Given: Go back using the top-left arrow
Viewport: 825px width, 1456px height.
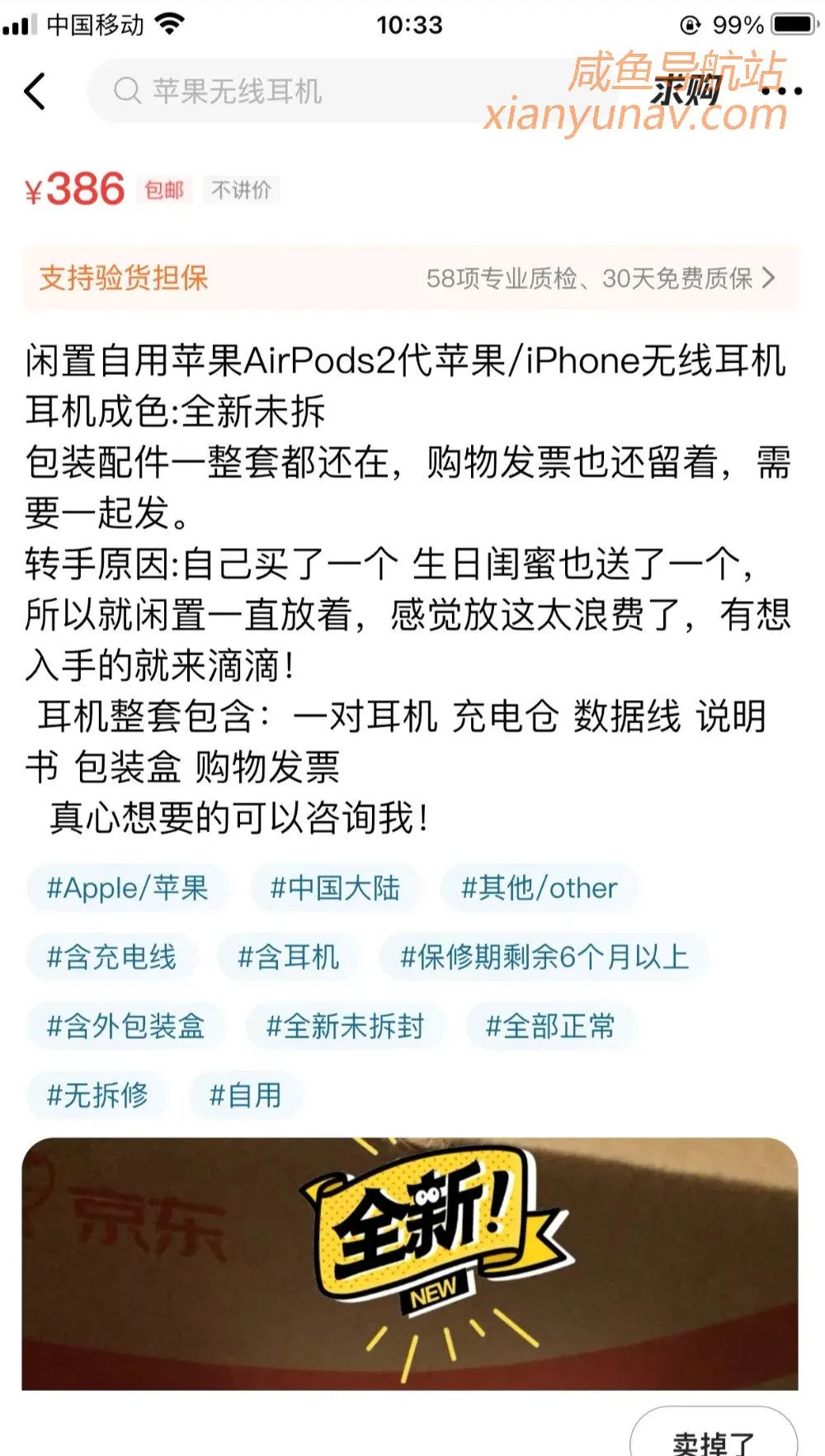Looking at the screenshot, I should (35, 91).
